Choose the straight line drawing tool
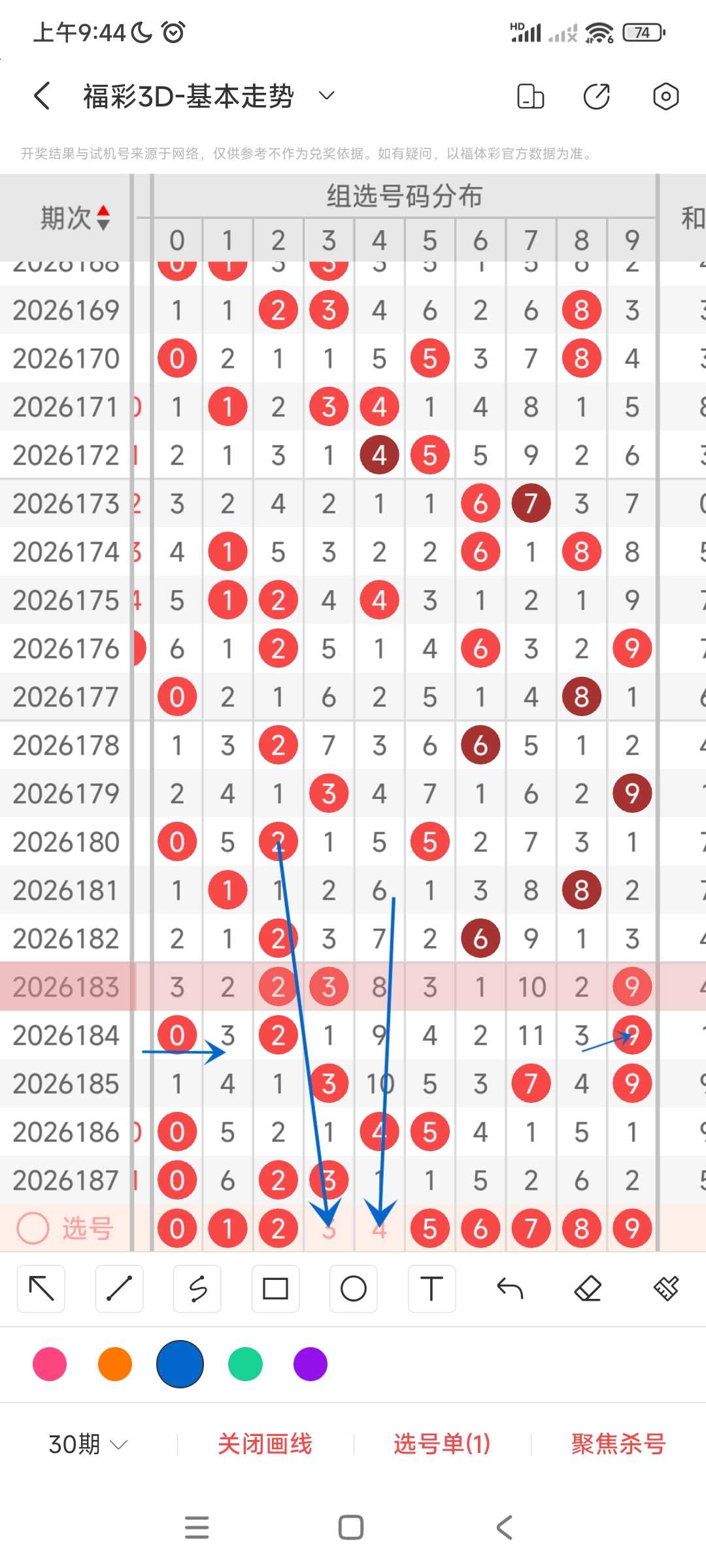 click(x=119, y=1288)
